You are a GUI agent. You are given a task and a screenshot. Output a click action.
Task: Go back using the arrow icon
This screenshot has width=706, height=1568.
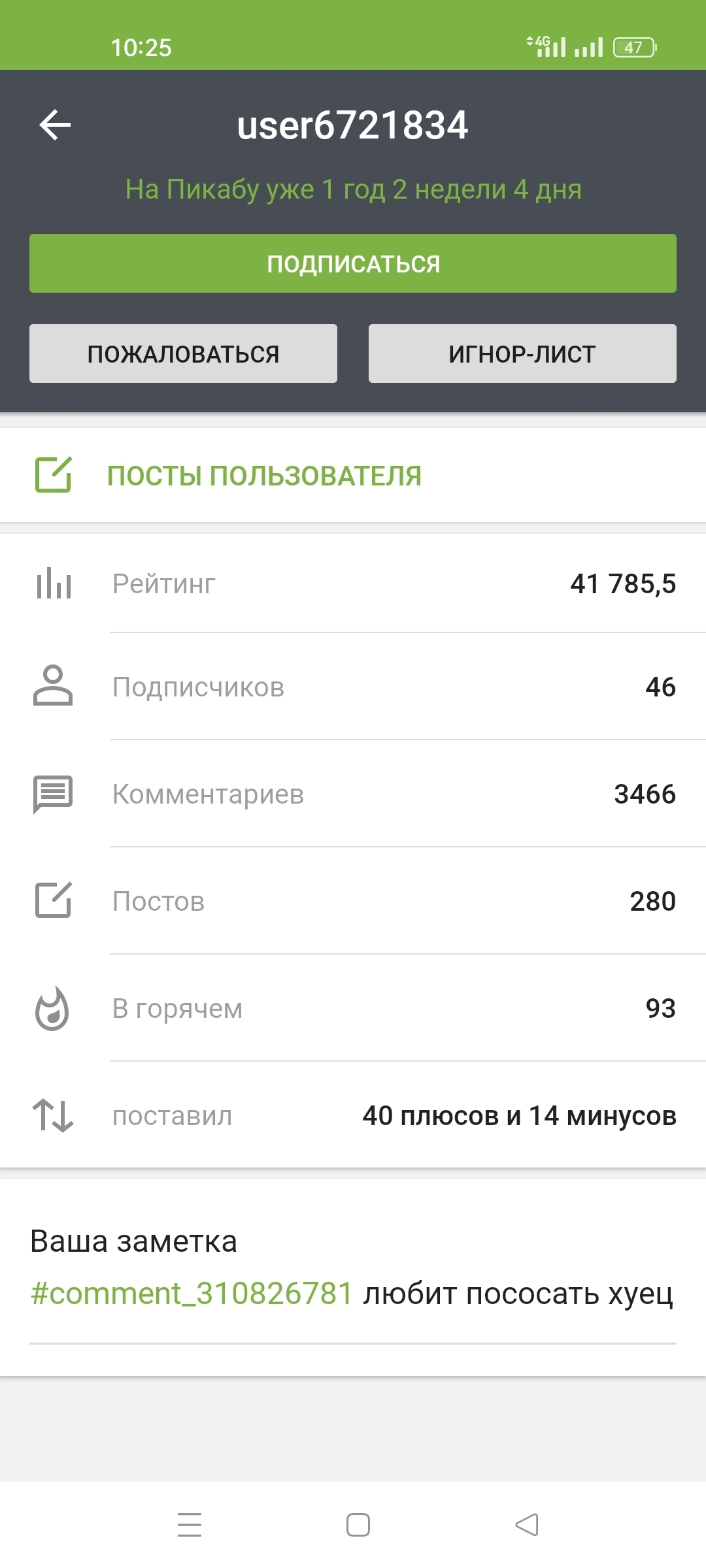pos(55,125)
